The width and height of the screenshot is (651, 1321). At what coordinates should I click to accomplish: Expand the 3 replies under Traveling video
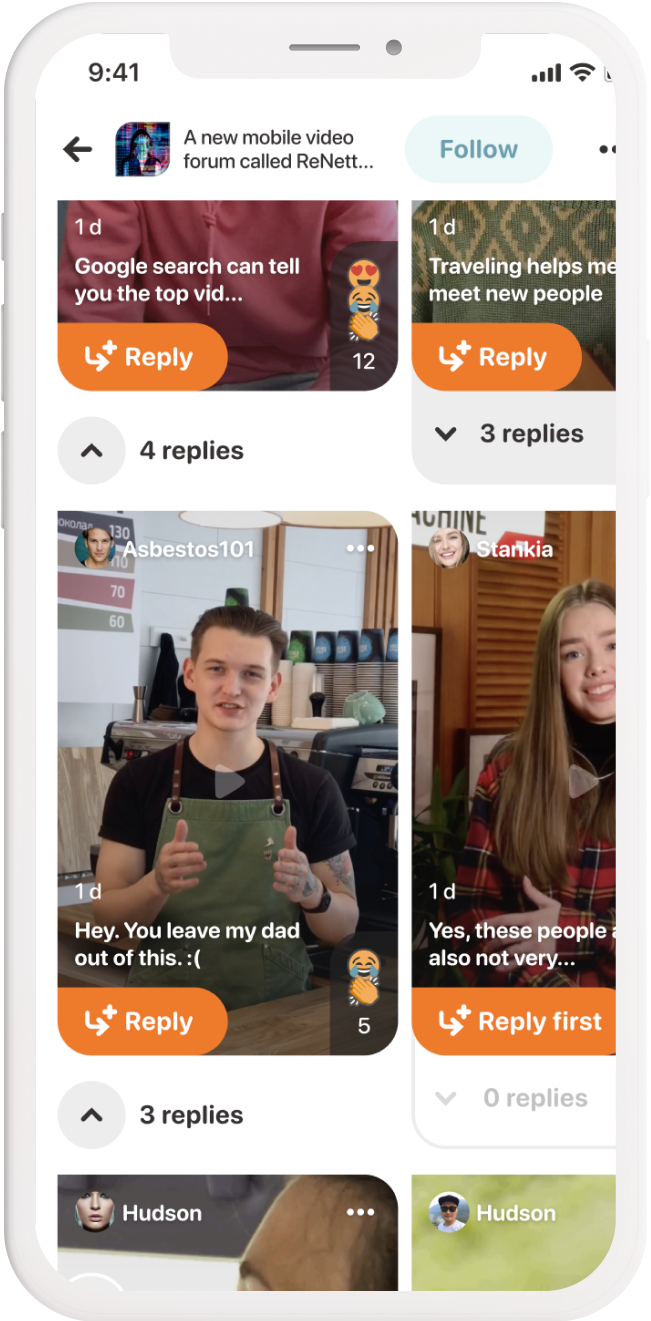pos(446,434)
